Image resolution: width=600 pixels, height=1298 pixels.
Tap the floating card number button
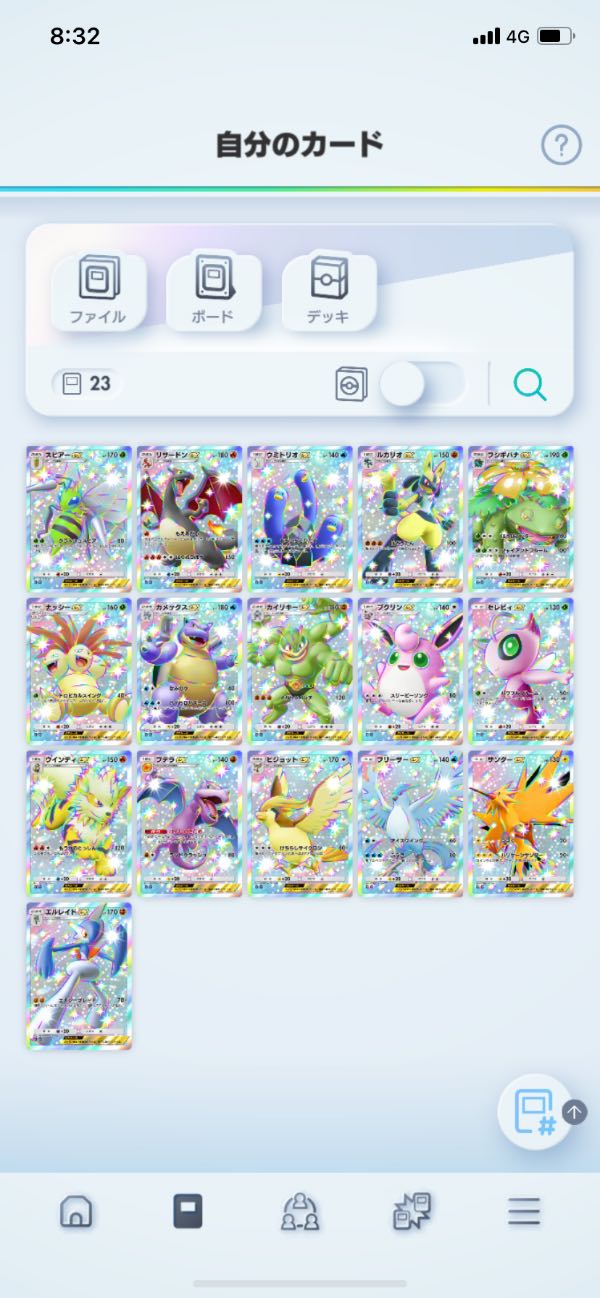[534, 1112]
